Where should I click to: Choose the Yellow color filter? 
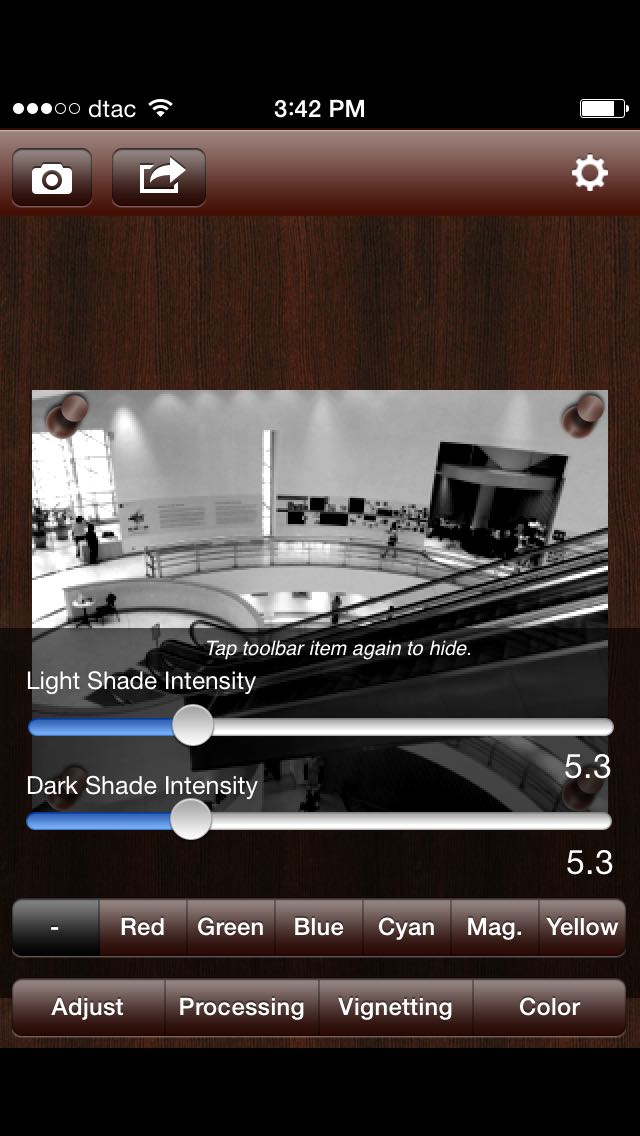[x=582, y=927]
